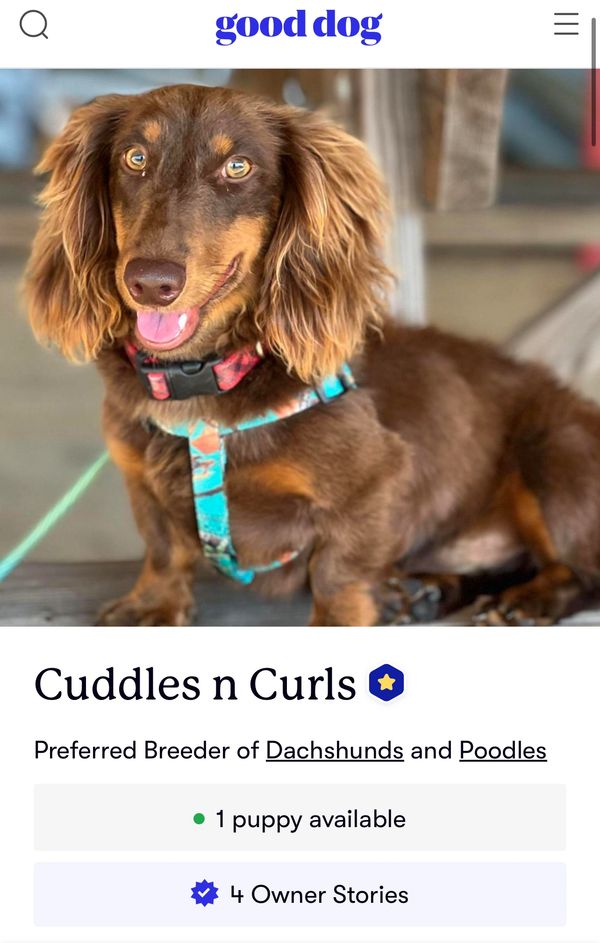Open the Poodles breed link

pyautogui.click(x=502, y=750)
